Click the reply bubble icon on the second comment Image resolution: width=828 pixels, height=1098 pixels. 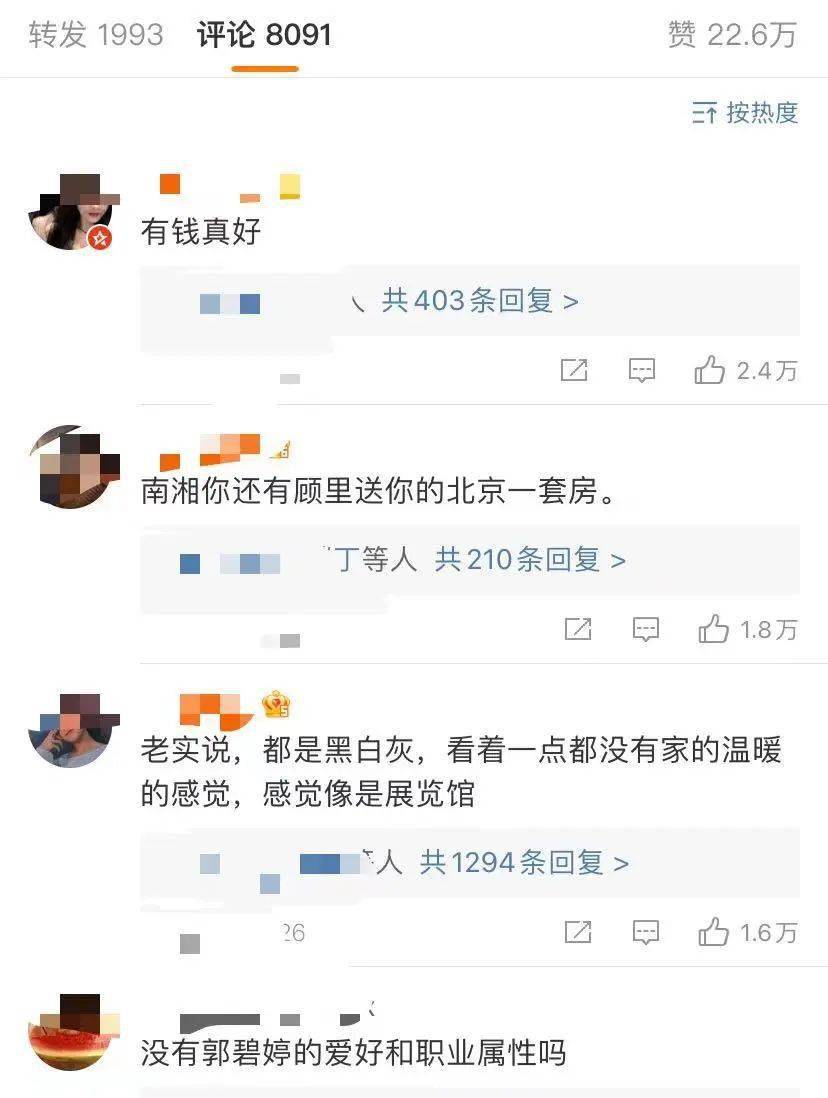646,629
